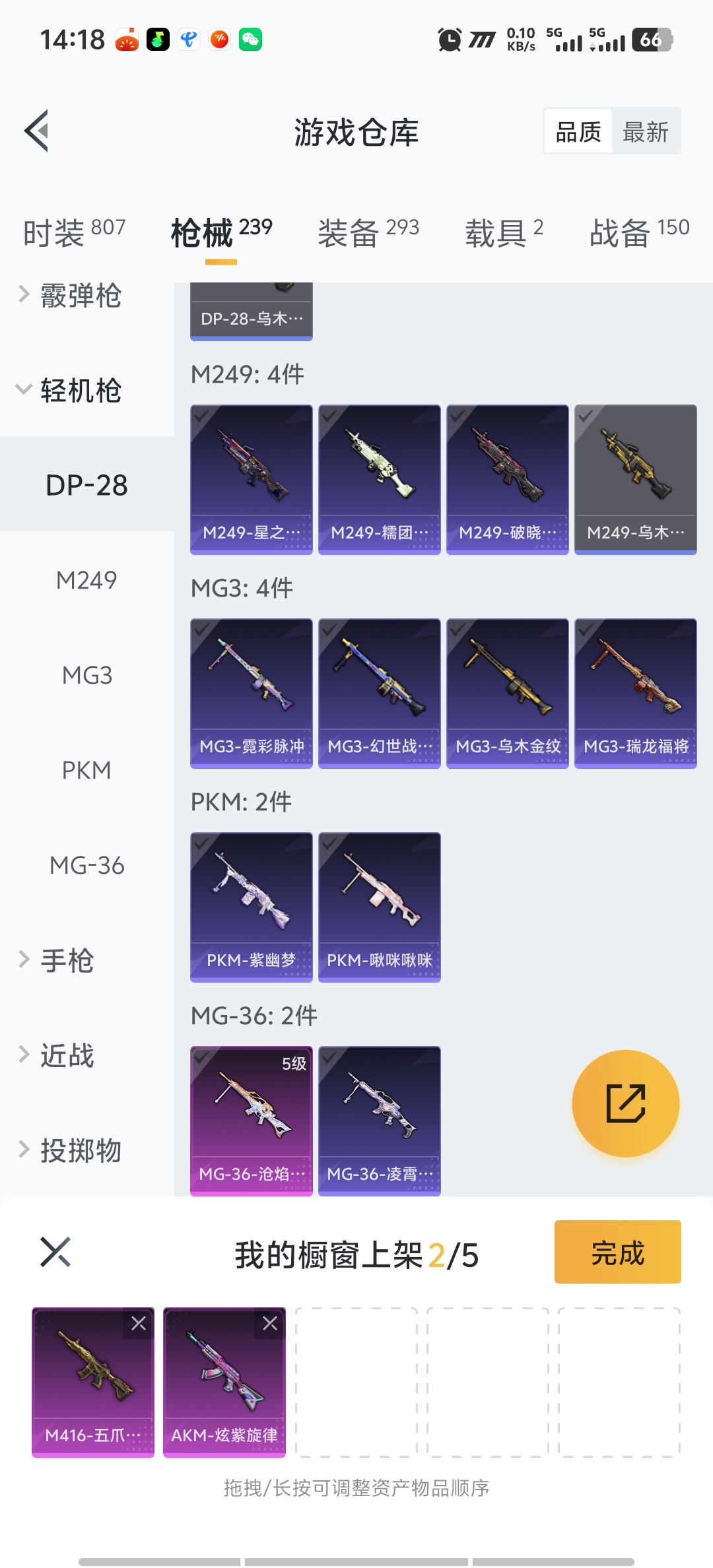Switch to 战备 tab

click(x=638, y=232)
